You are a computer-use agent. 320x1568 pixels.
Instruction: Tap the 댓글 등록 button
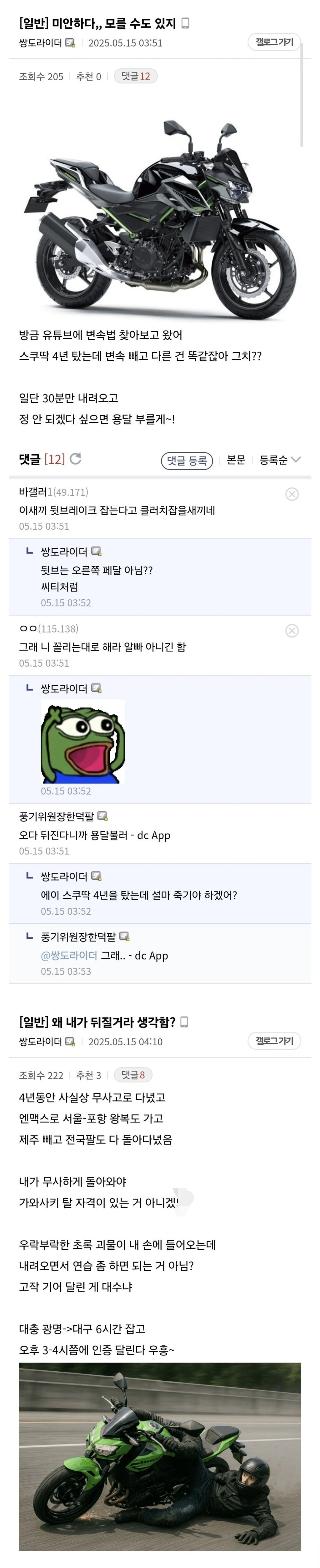[x=187, y=460]
